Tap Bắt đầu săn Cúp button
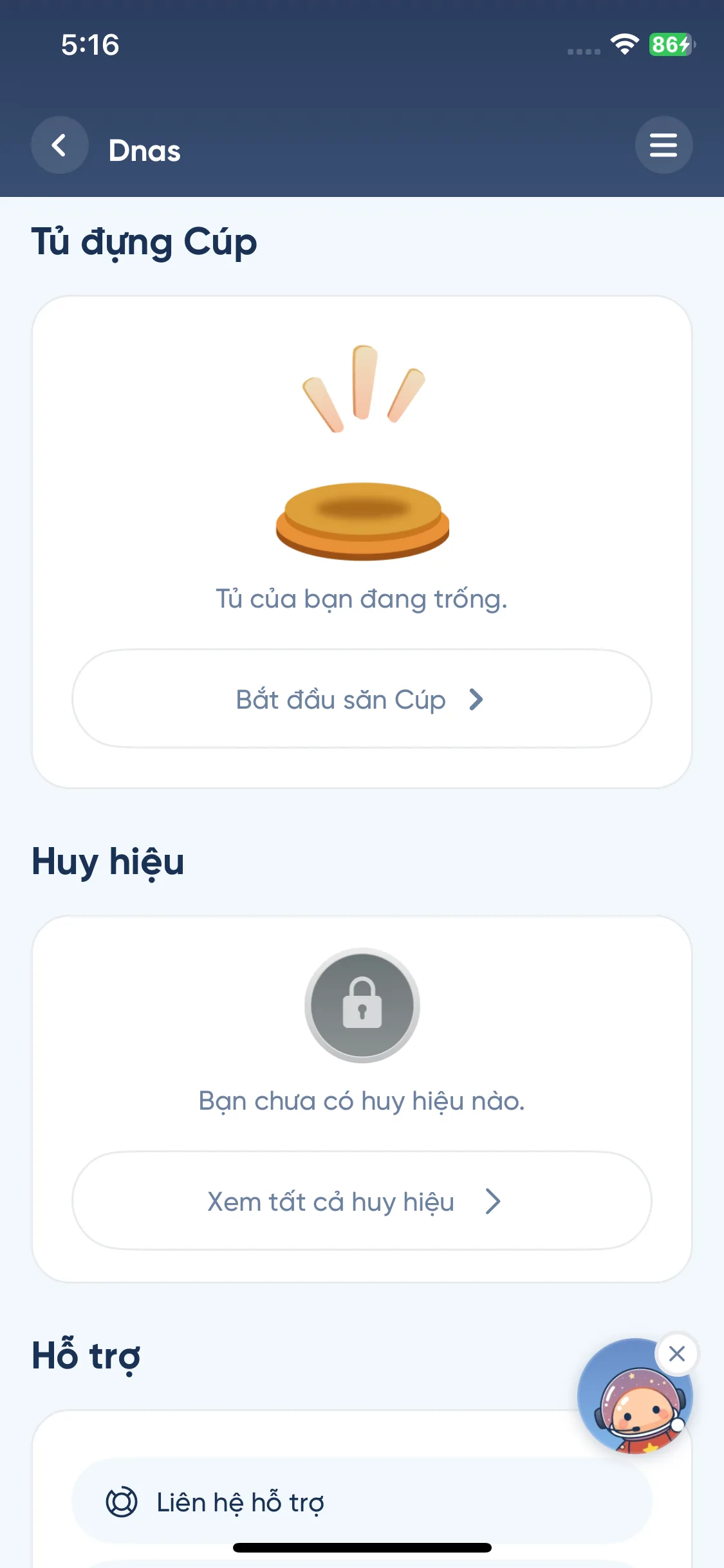 (x=362, y=699)
